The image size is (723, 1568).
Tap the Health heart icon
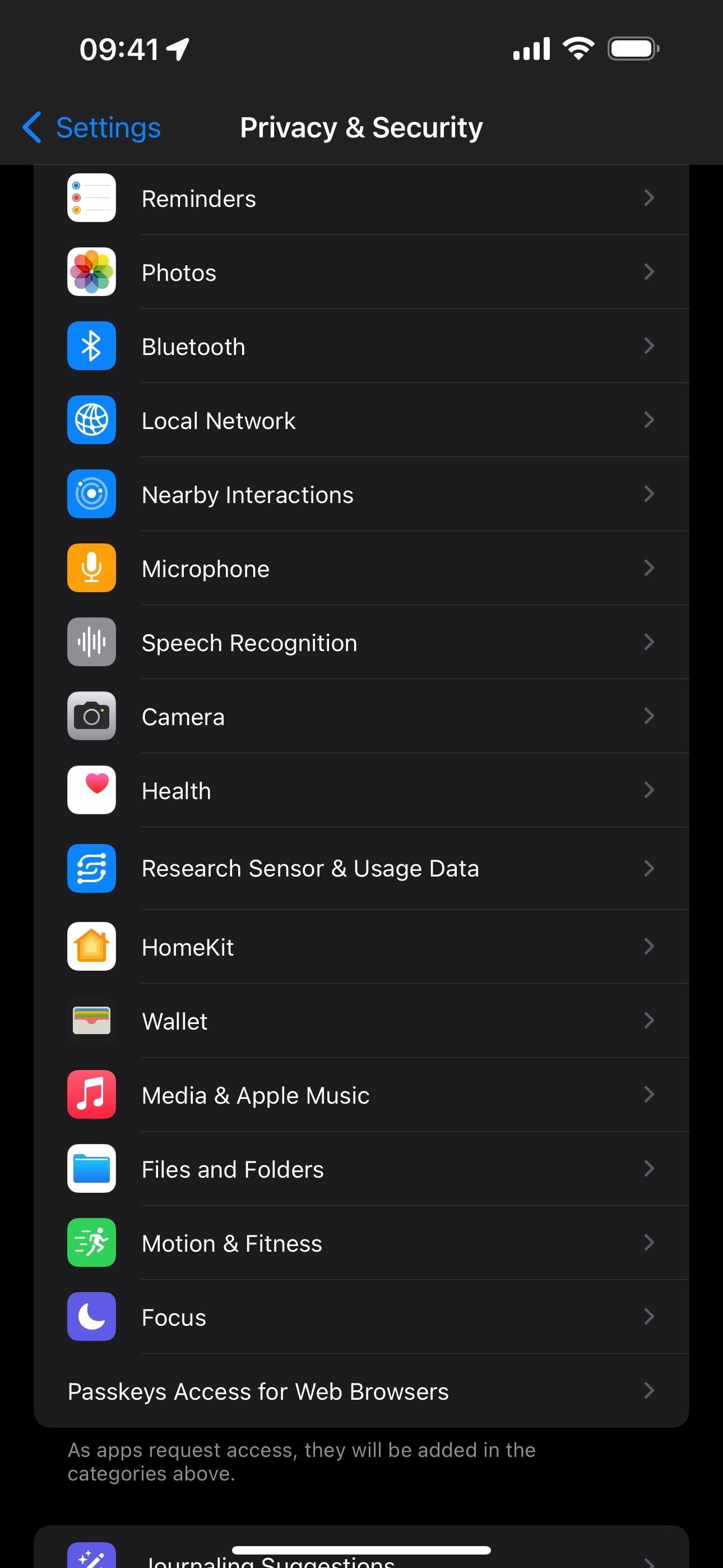click(x=91, y=790)
